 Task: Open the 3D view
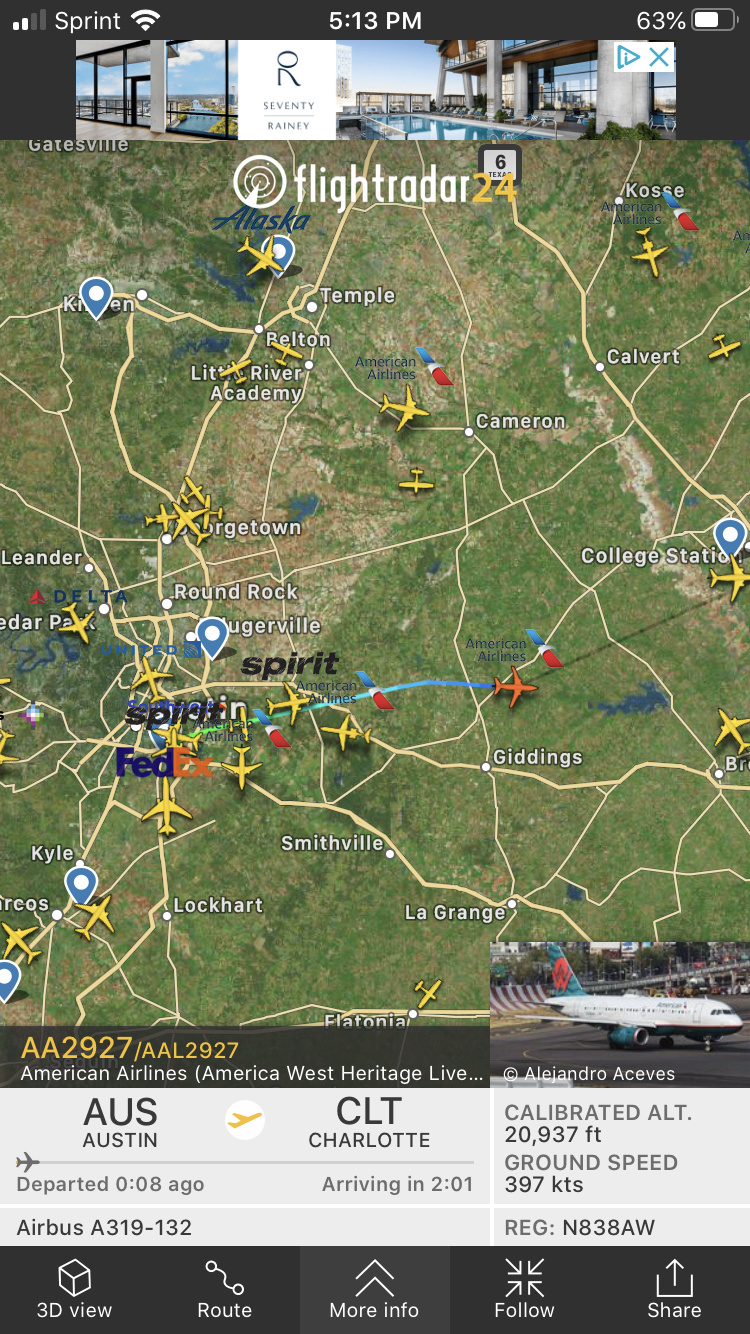point(75,1289)
